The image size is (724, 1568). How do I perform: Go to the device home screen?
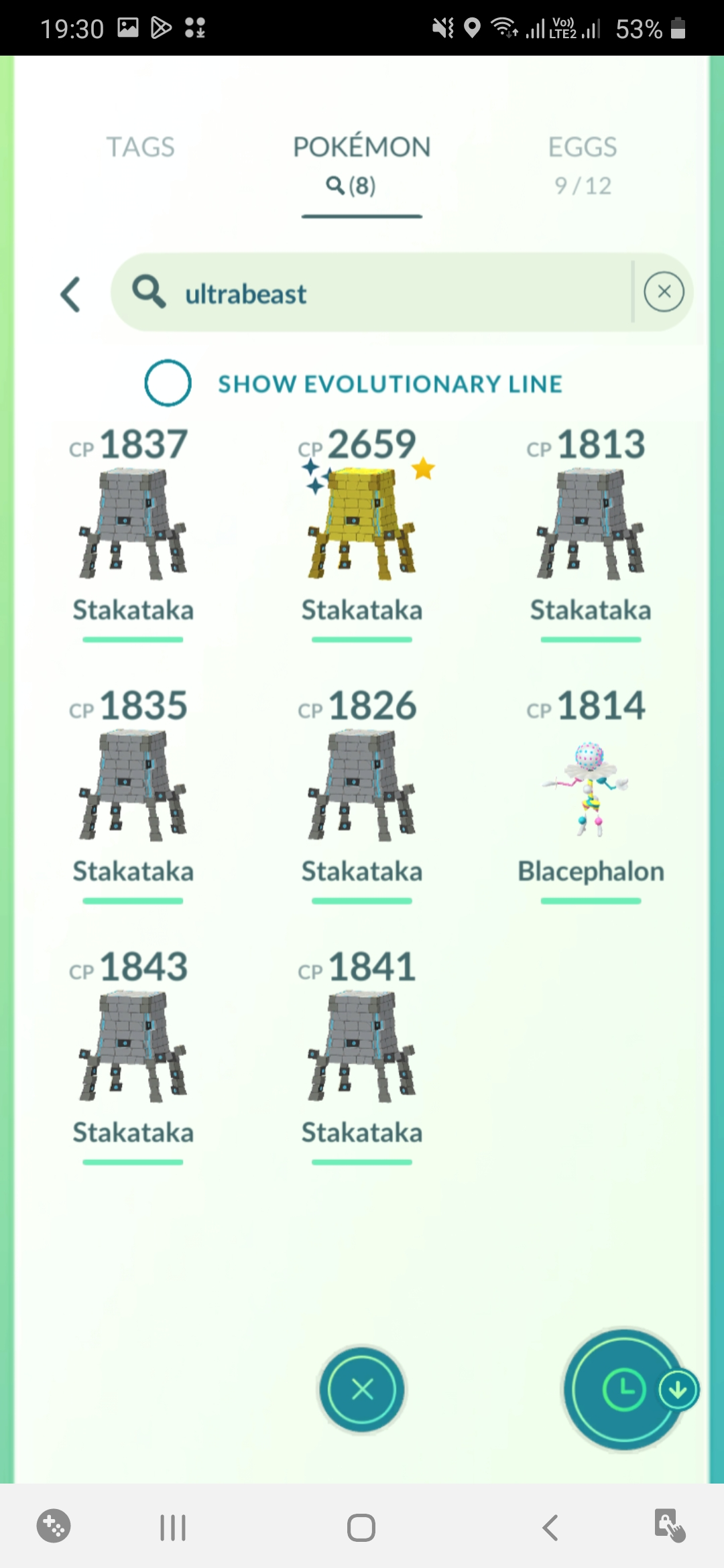click(x=361, y=1528)
